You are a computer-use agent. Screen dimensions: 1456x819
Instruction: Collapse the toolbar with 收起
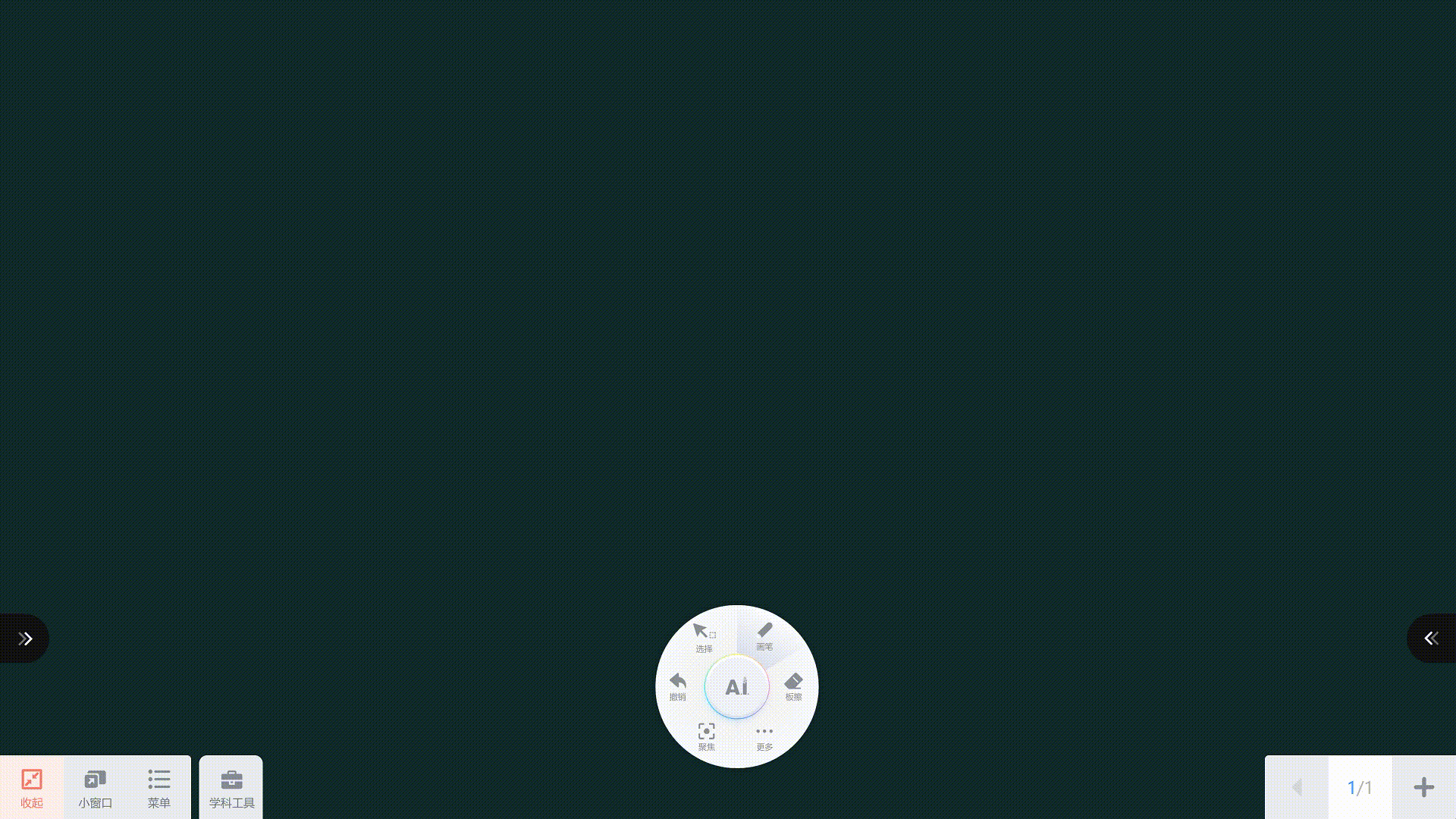tap(32, 788)
